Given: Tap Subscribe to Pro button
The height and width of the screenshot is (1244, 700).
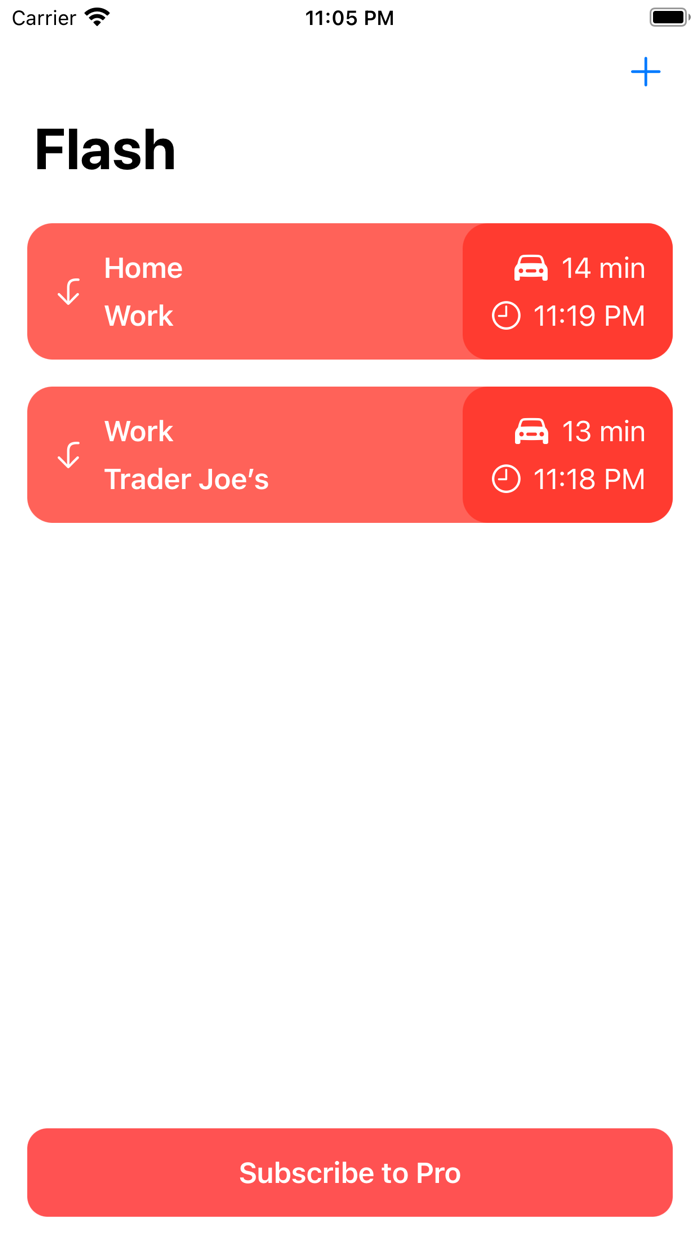Looking at the screenshot, I should tap(349, 1172).
